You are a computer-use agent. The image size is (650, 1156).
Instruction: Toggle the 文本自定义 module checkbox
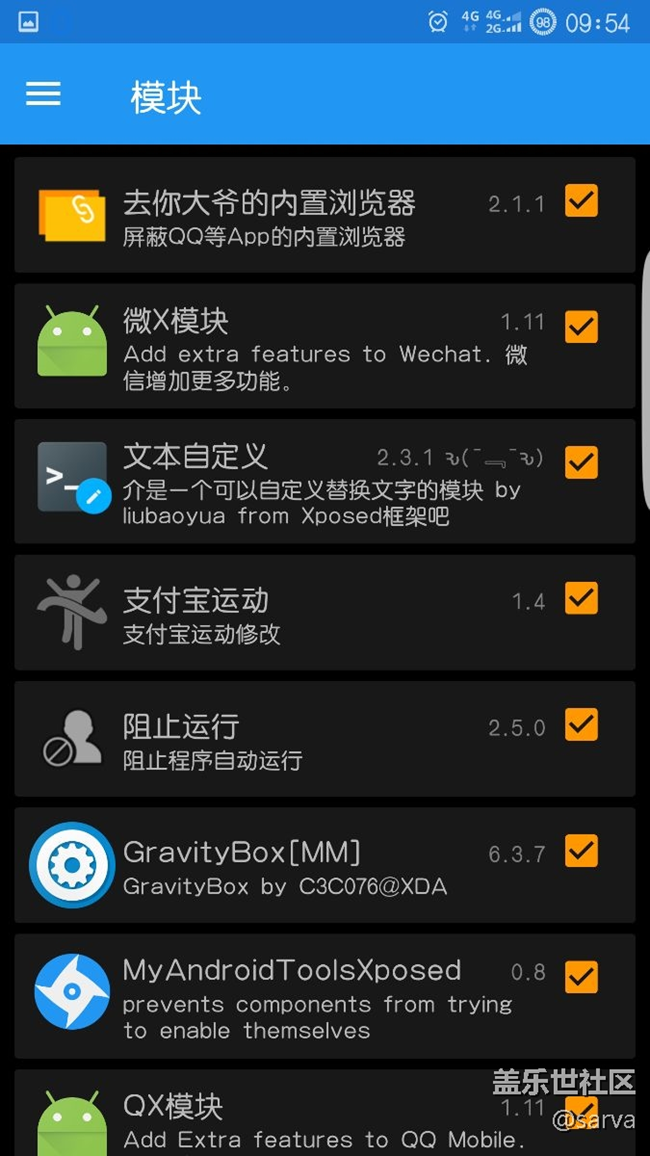pyautogui.click(x=581, y=462)
